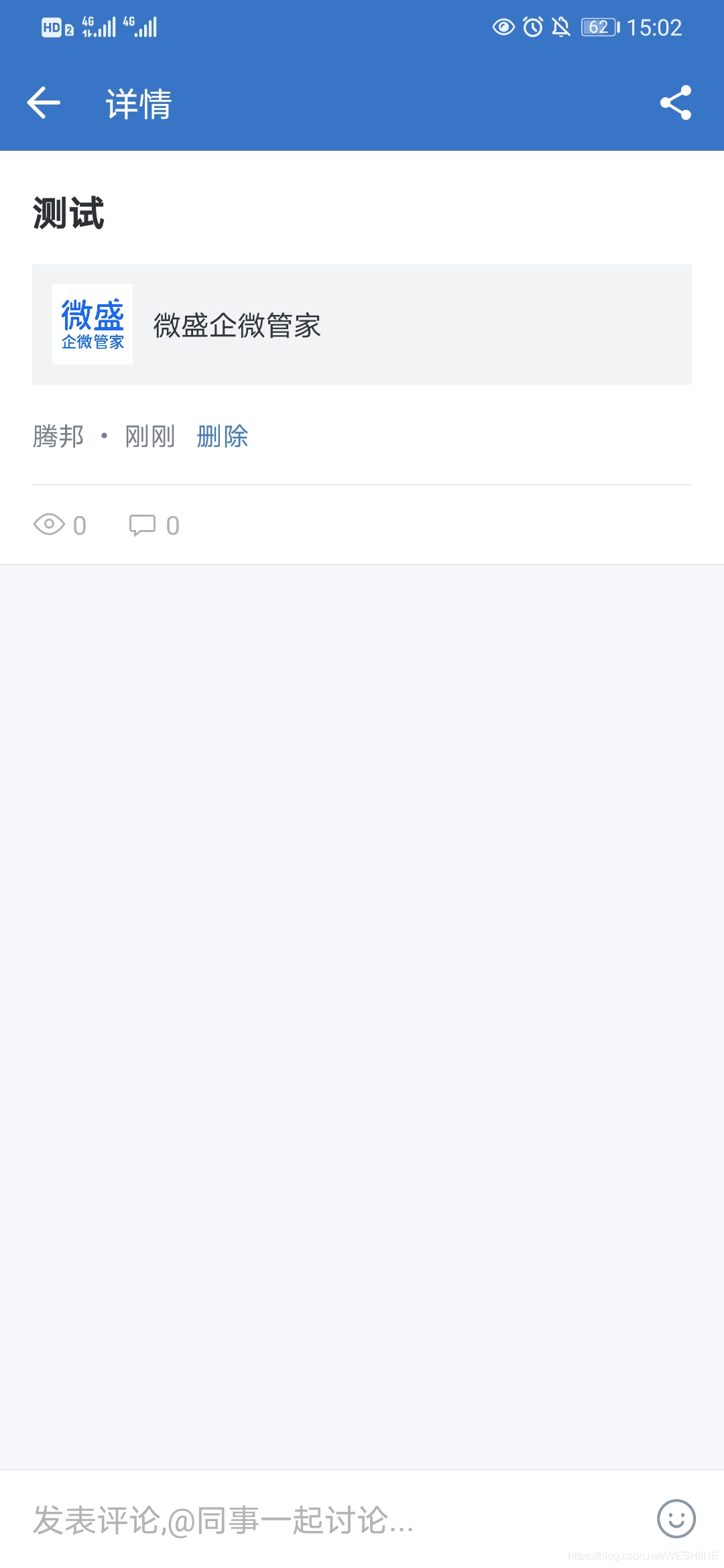Share this post via share icon

[x=675, y=103]
